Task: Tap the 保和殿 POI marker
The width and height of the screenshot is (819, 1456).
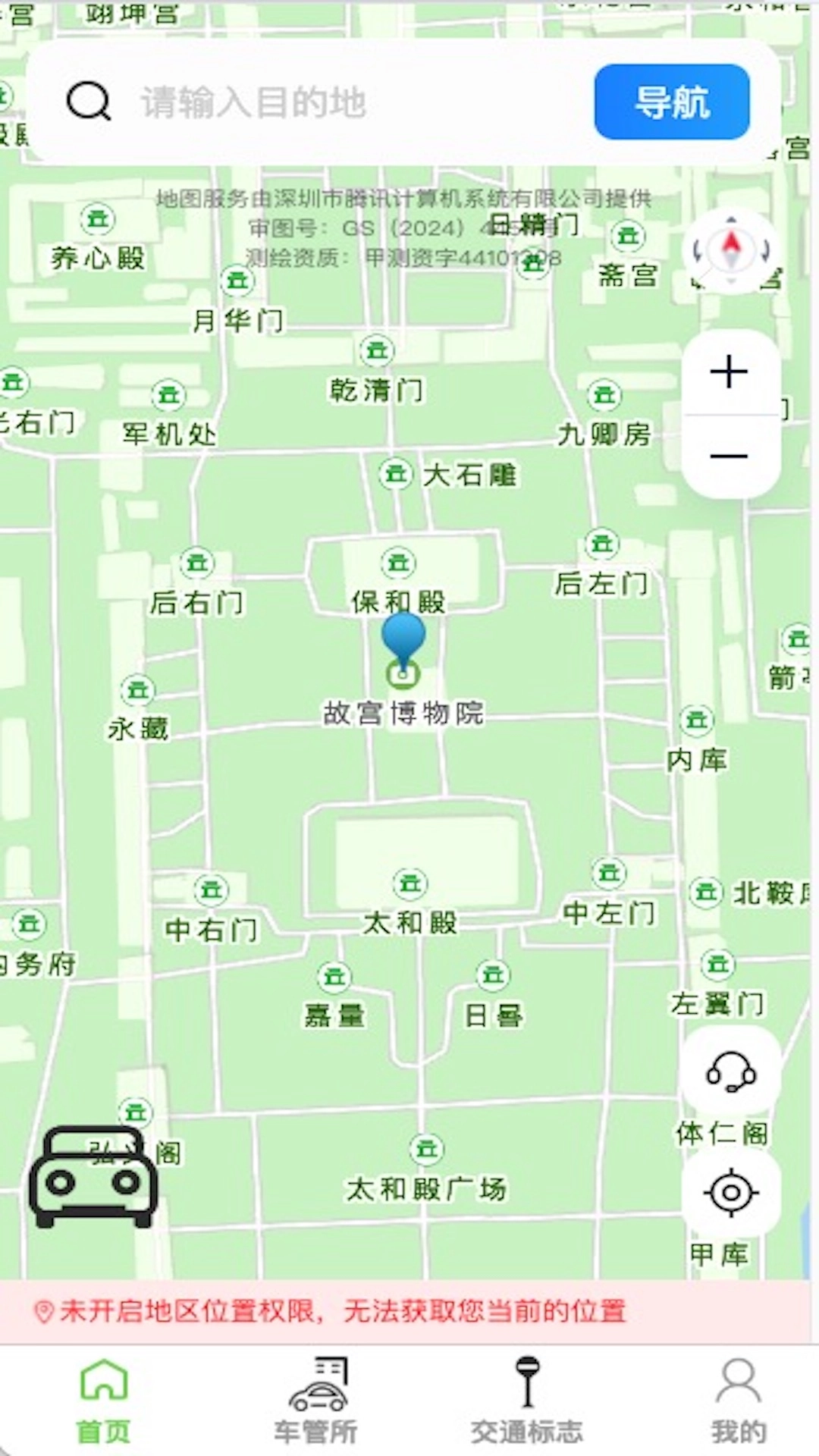Action: click(x=397, y=563)
